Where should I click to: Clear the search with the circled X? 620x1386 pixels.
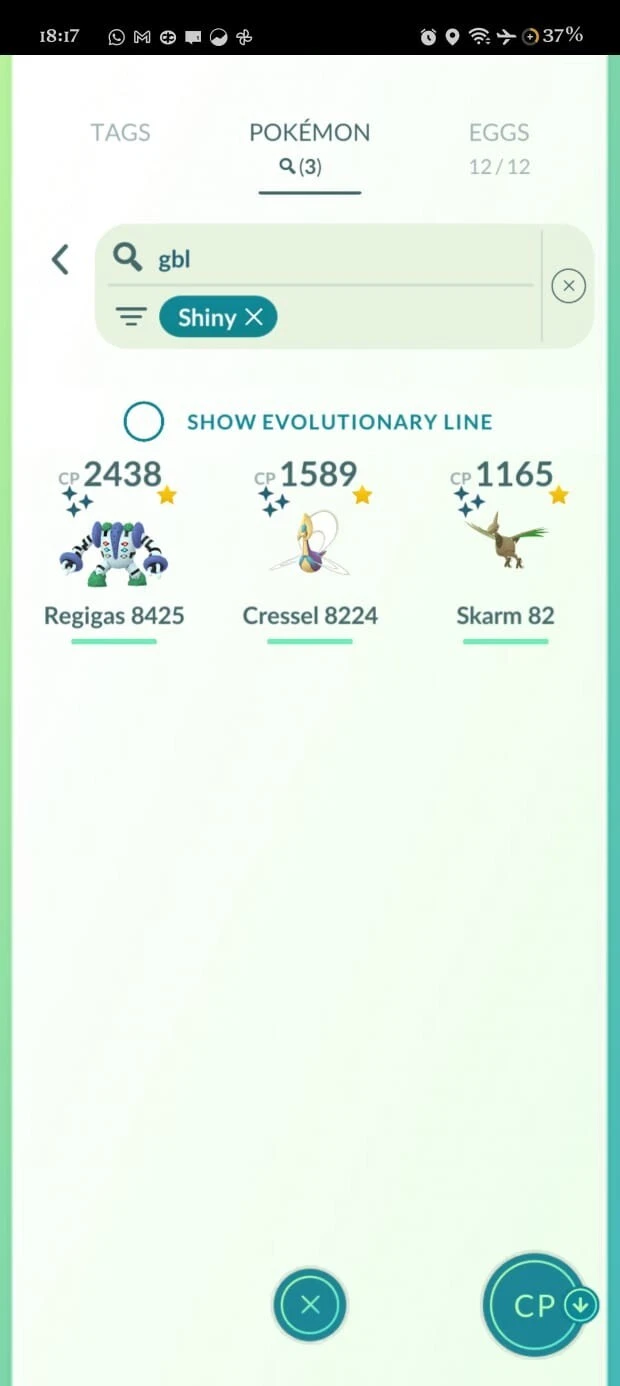click(x=568, y=286)
